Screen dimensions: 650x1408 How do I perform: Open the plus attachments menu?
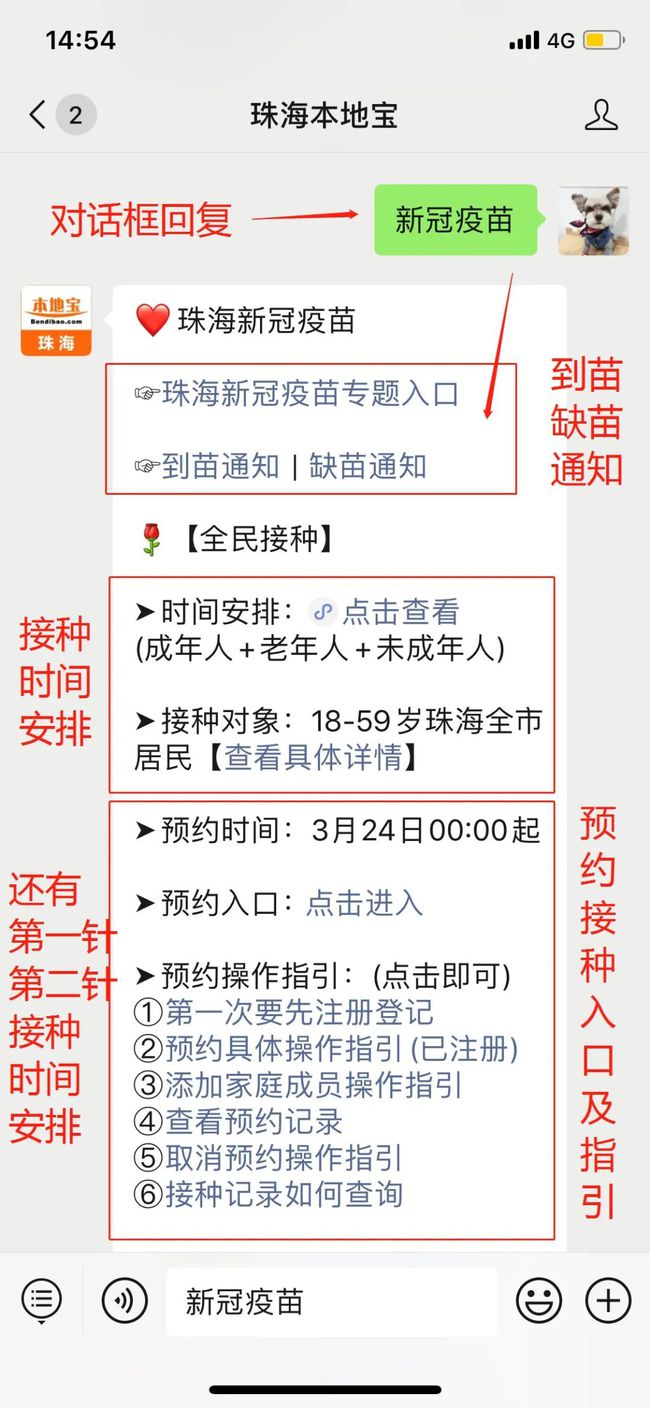pos(608,1301)
